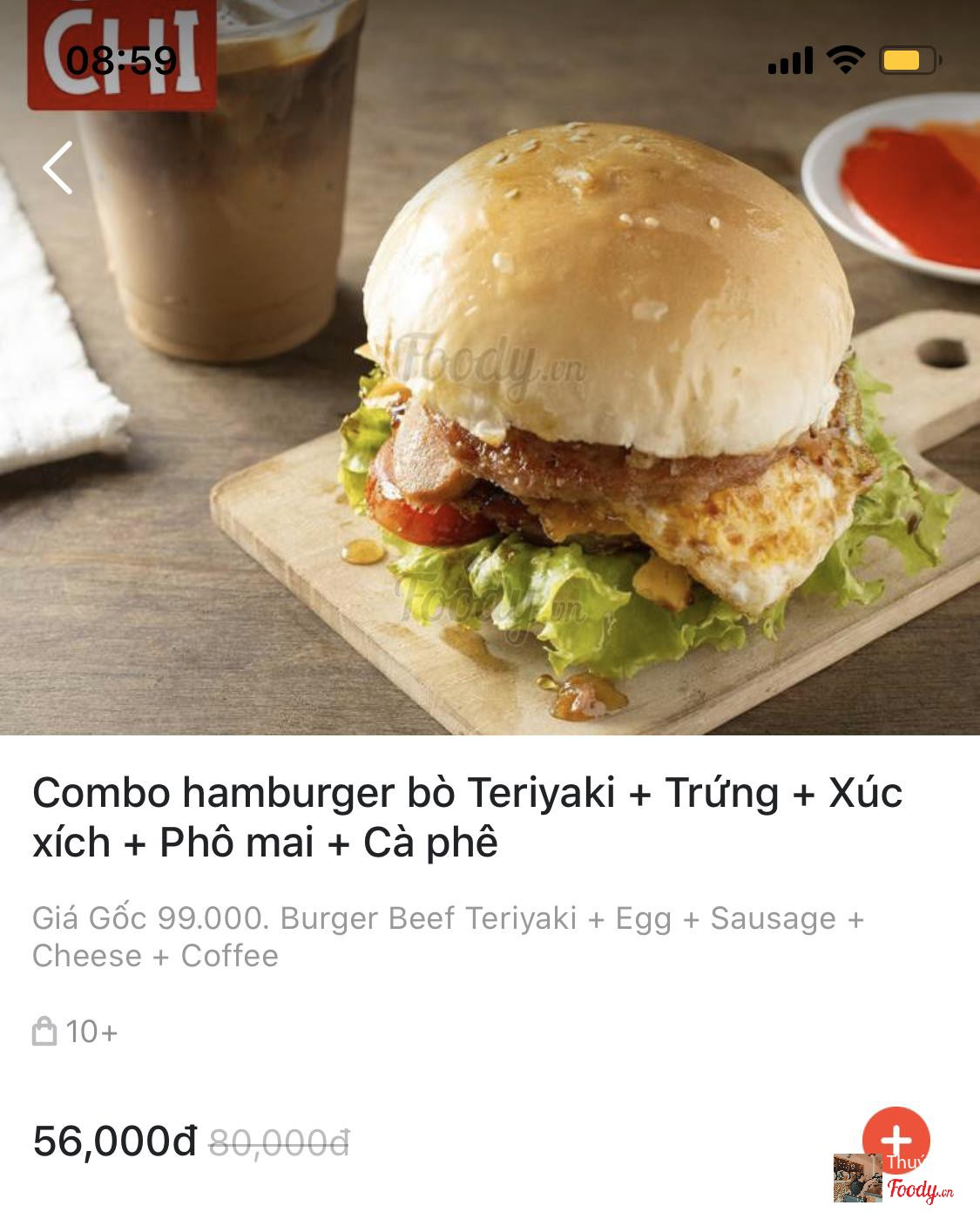Go back using the top-left arrow

pos(57,167)
